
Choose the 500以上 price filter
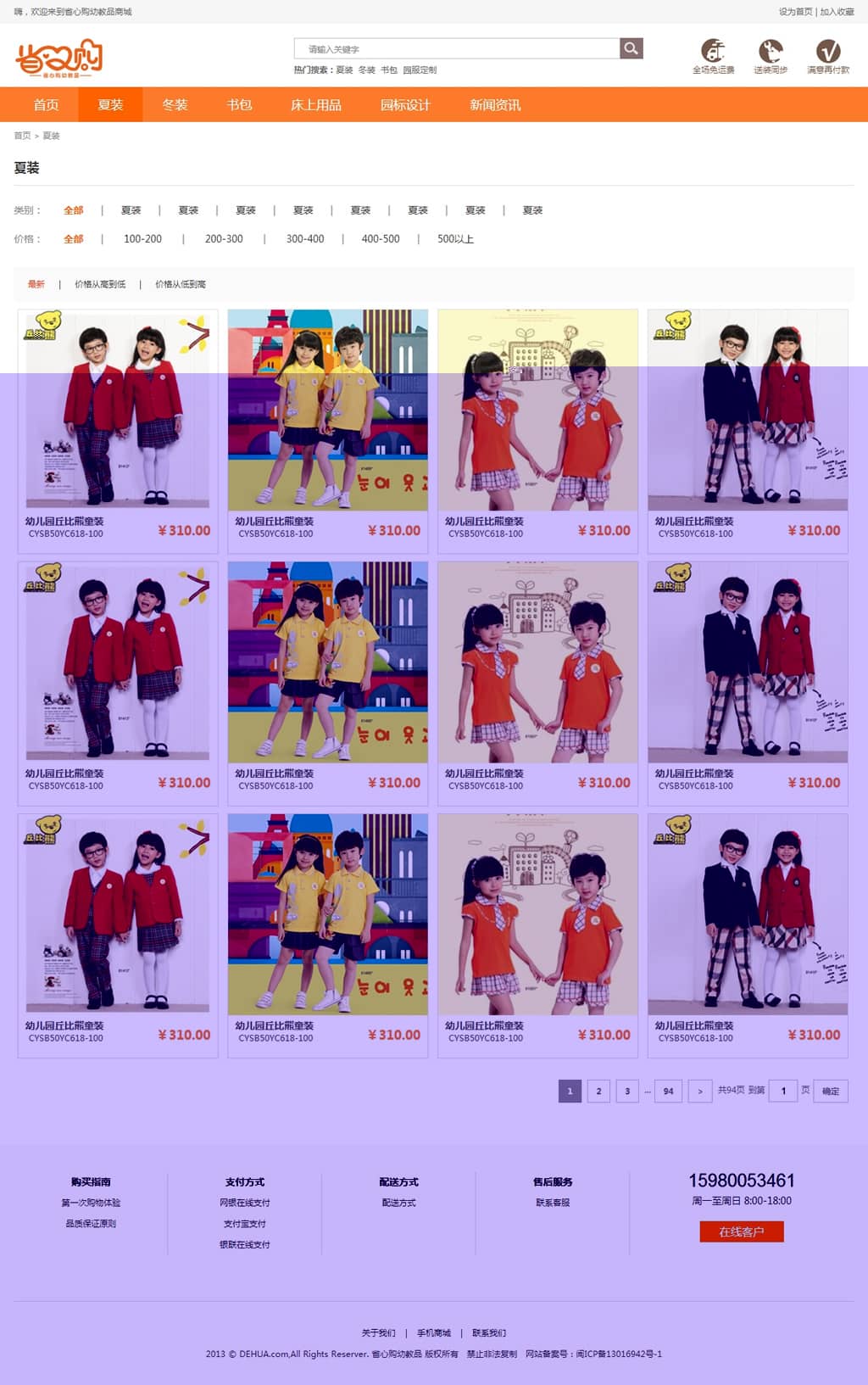tap(455, 239)
